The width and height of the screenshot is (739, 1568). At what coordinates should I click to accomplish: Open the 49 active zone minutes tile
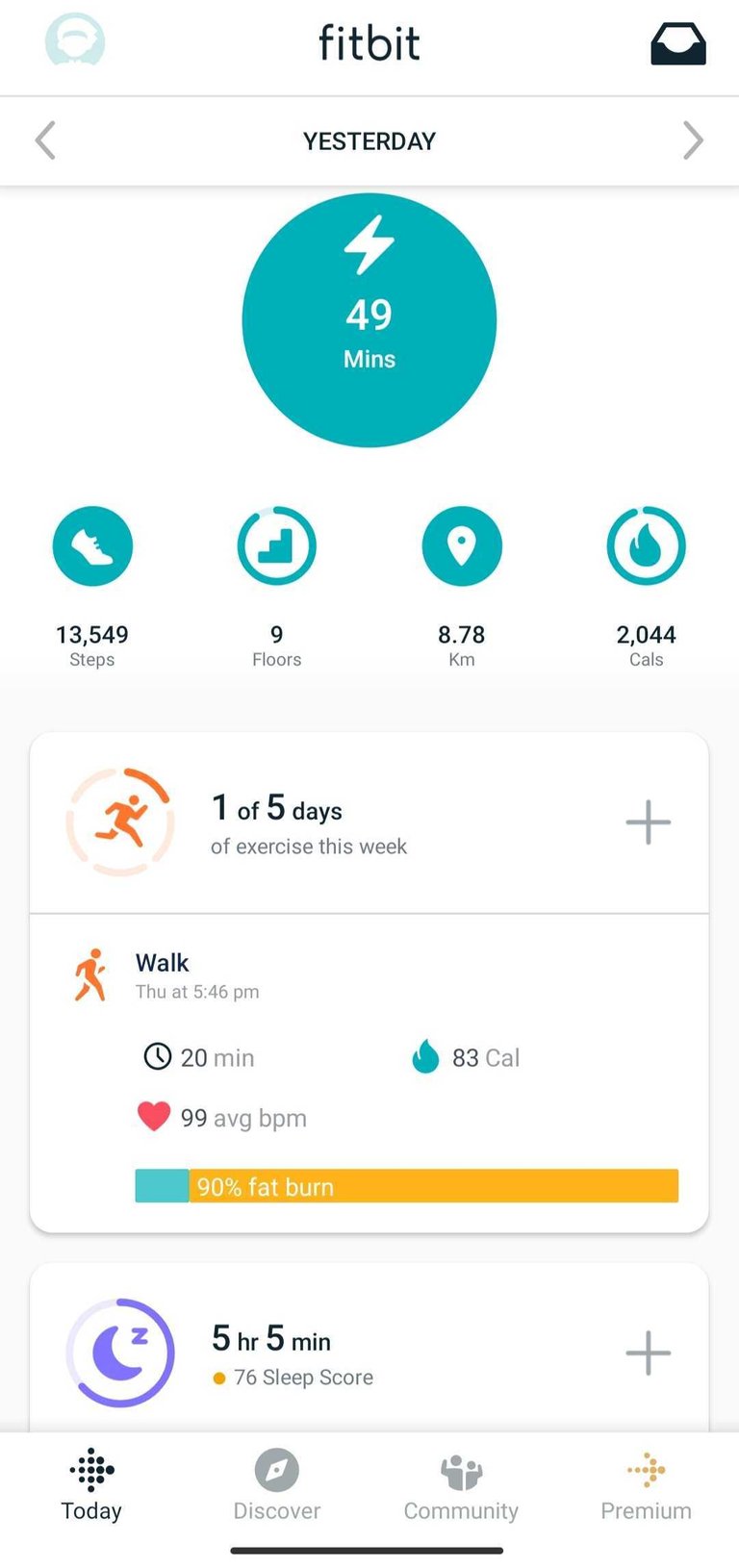point(369,320)
